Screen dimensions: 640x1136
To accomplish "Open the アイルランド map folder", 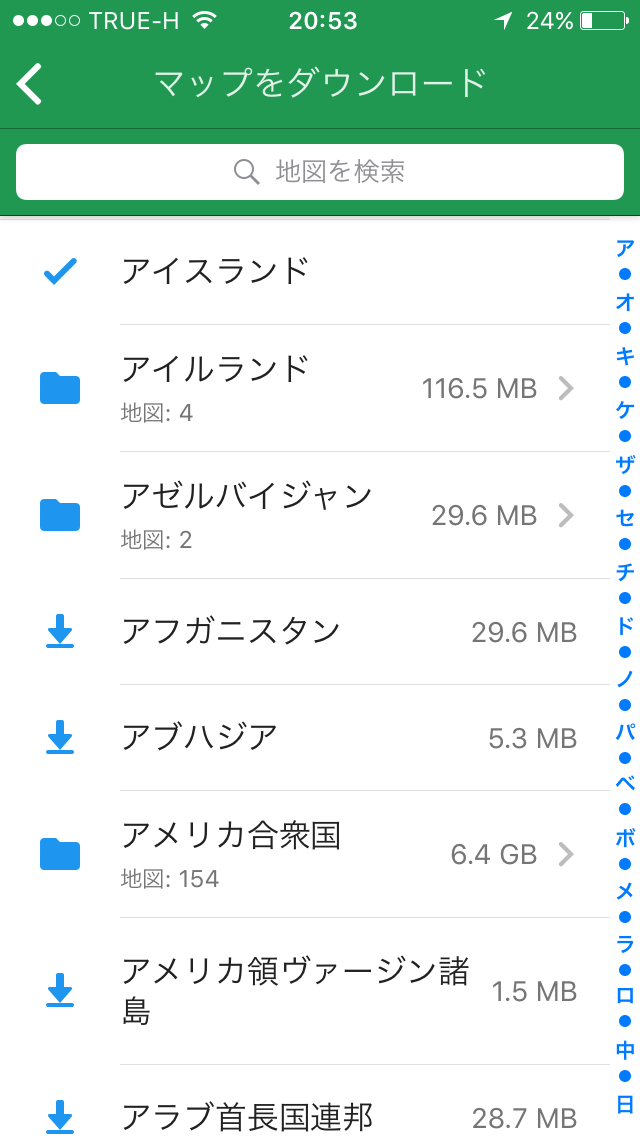I will pos(305,388).
